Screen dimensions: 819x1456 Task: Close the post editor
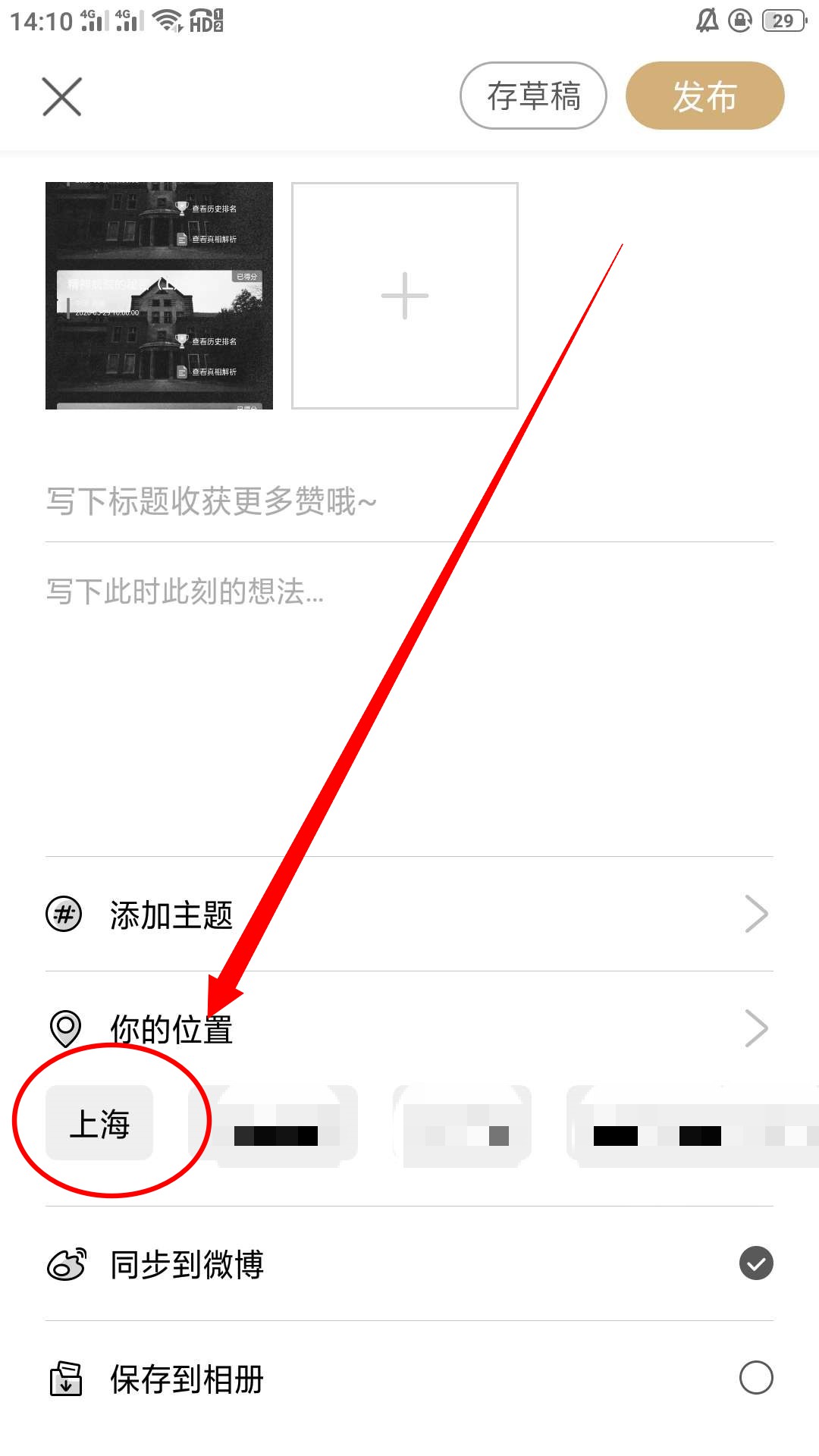(61, 97)
